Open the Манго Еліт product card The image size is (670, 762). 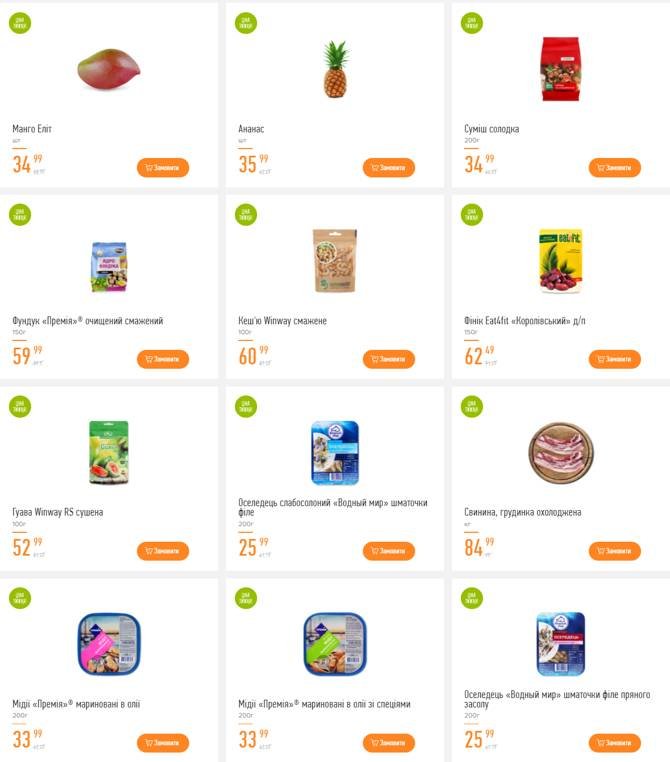109,69
